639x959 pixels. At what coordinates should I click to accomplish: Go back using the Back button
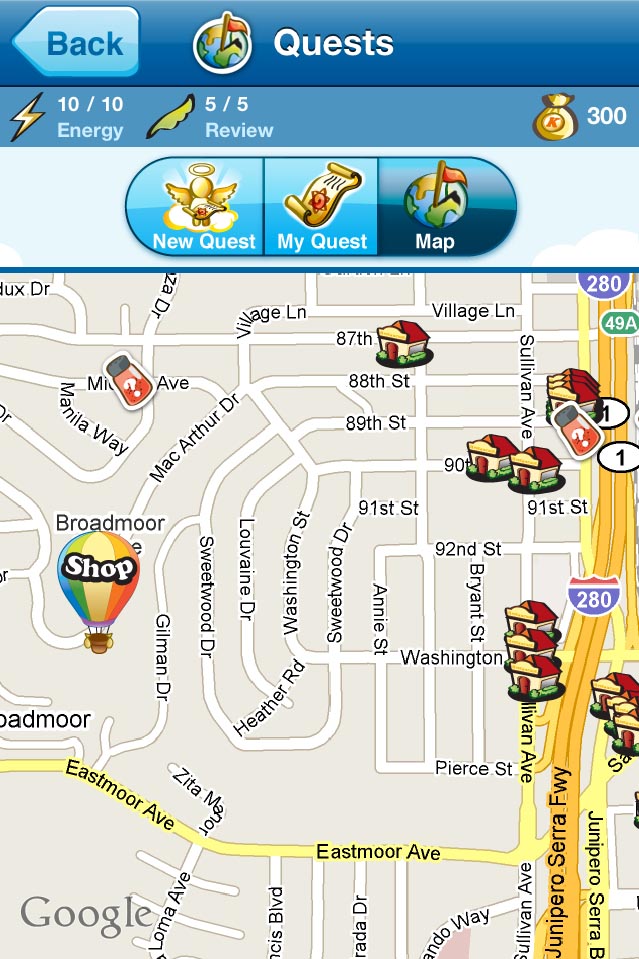75,43
